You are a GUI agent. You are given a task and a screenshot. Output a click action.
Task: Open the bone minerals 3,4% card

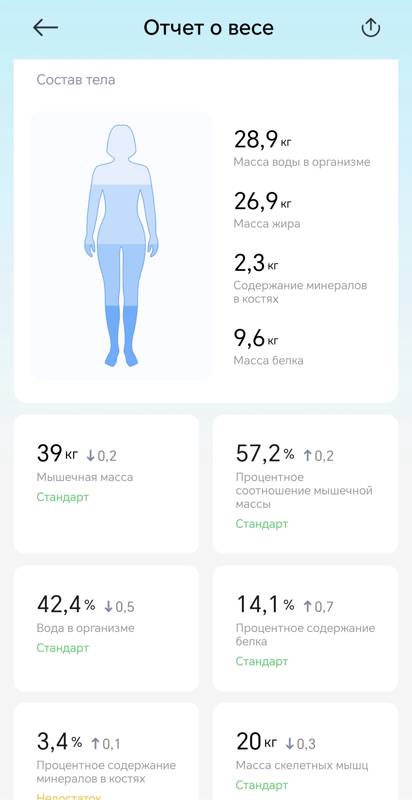pos(106,752)
